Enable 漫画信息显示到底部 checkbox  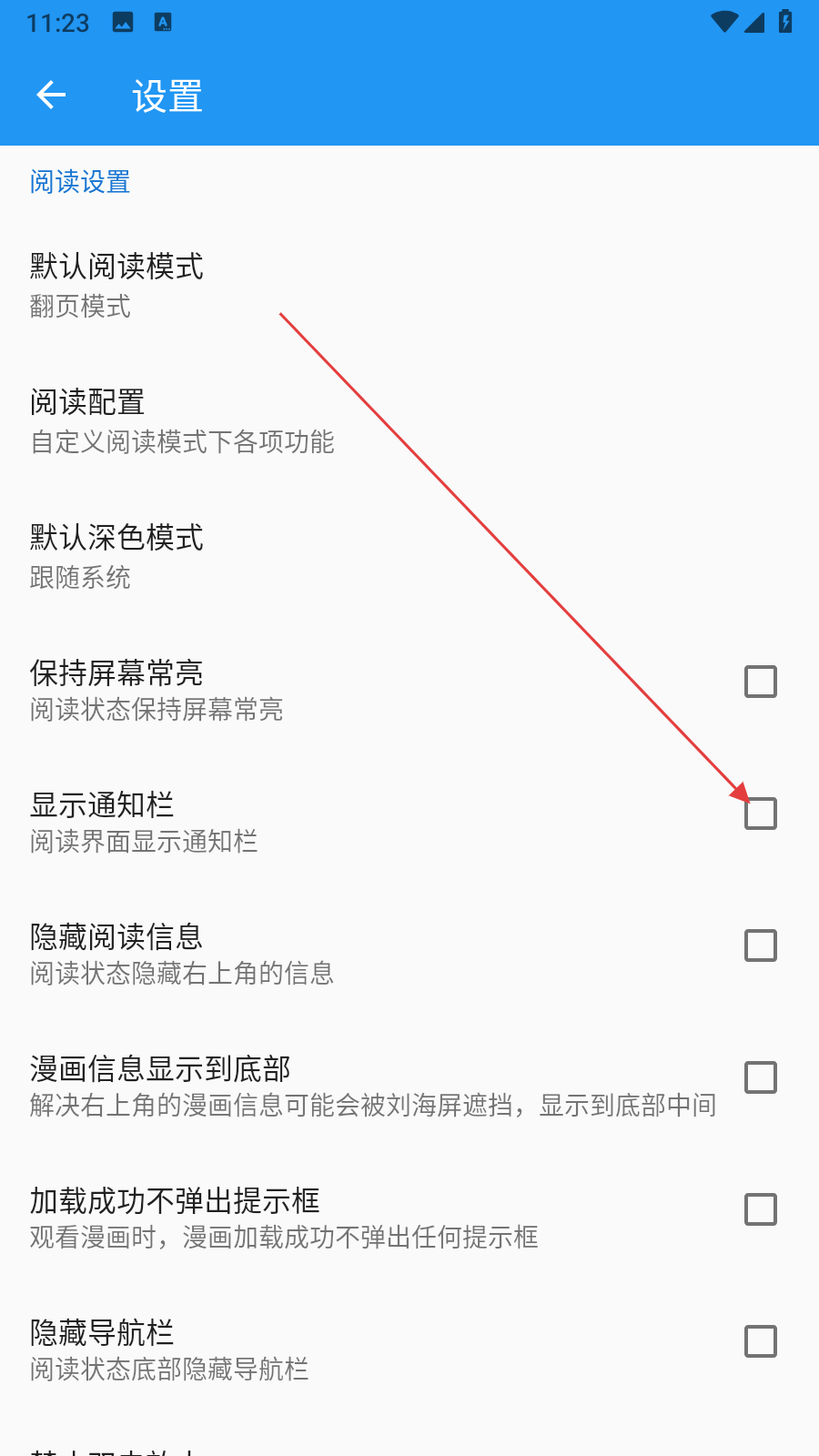click(760, 1077)
